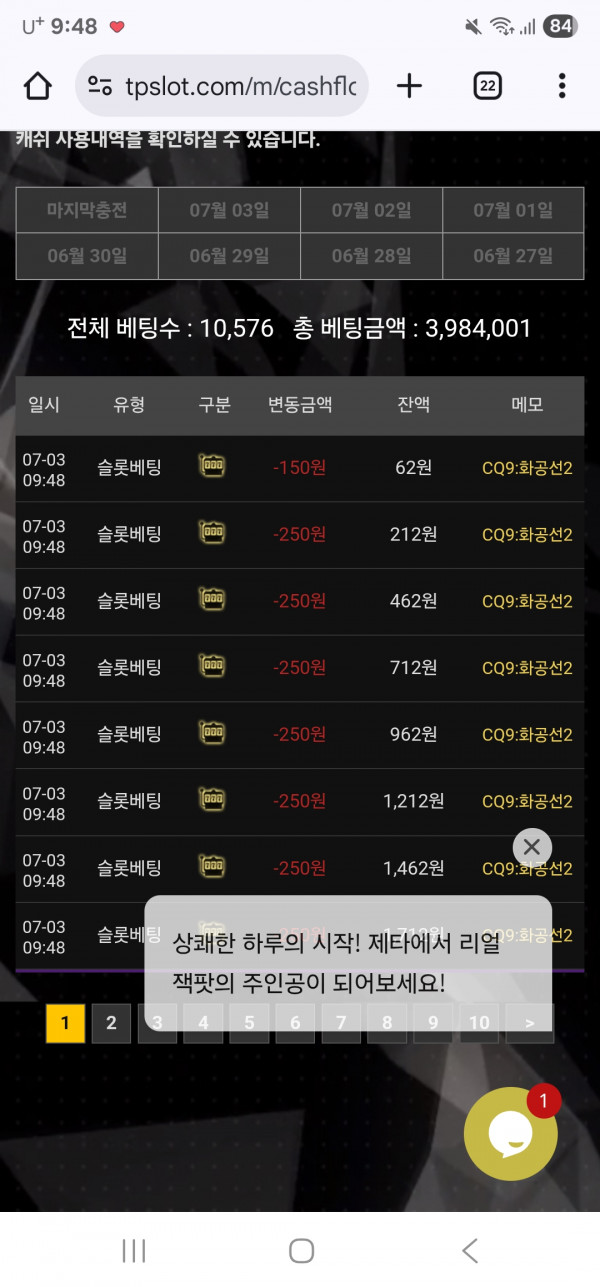Image resolution: width=600 pixels, height=1287 pixels.
Task: Dismiss the 제타 popup message
Action: point(532,847)
